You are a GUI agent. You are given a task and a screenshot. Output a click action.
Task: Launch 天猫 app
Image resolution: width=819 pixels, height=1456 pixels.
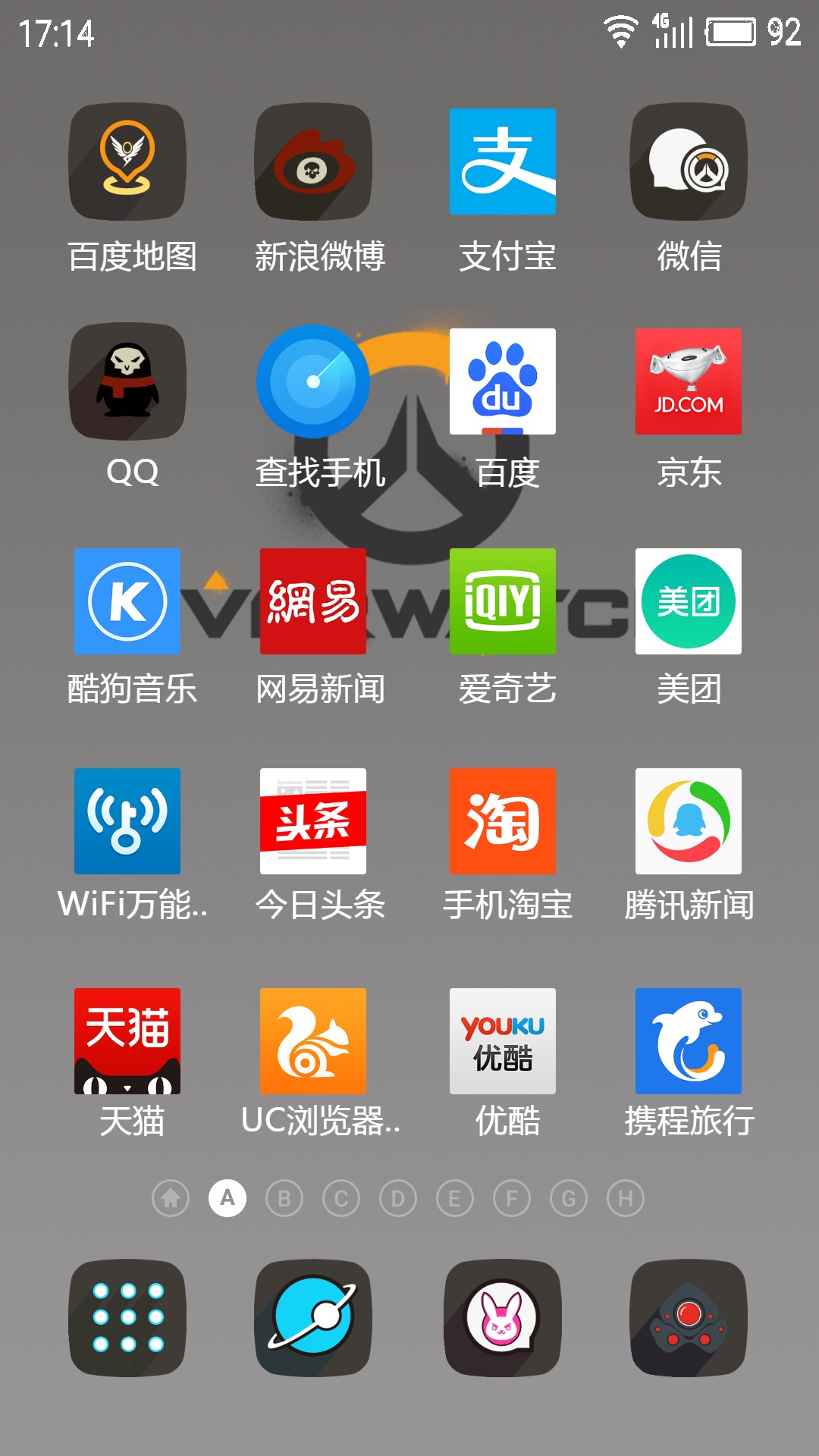127,1041
